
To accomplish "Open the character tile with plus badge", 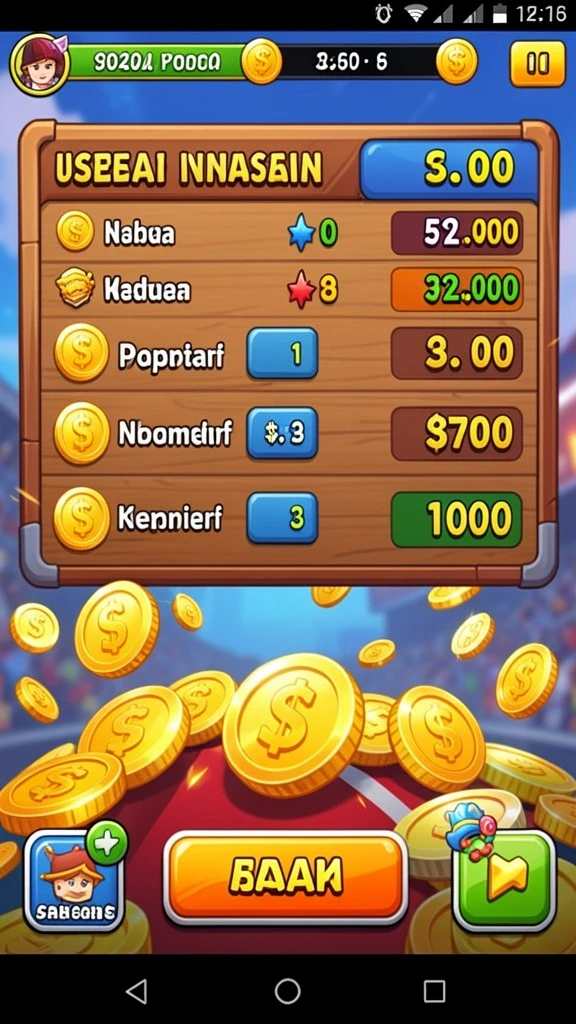I will [x=74, y=879].
